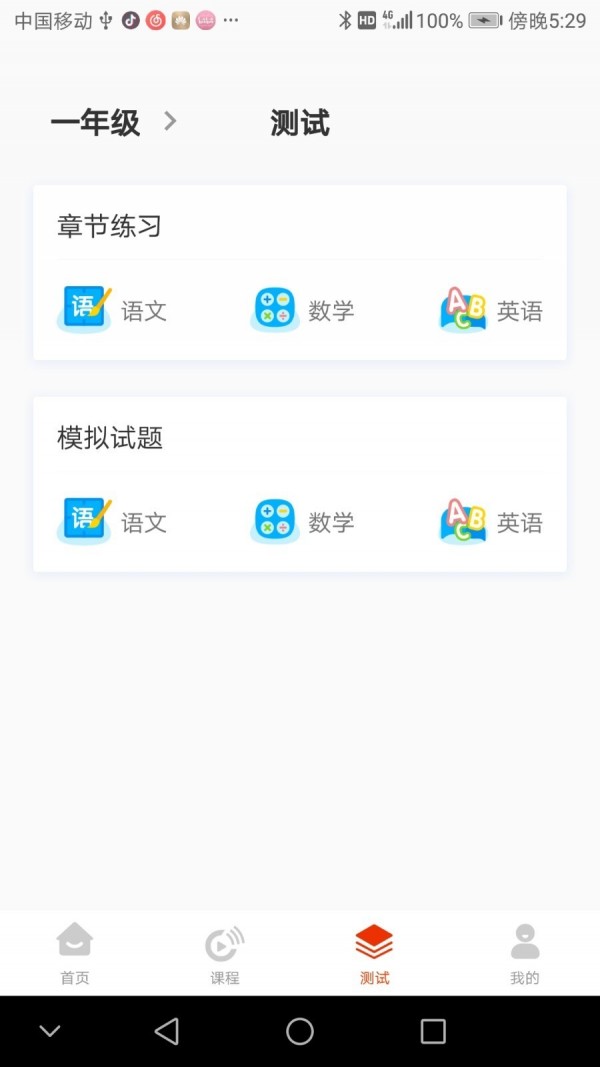The image size is (600, 1067).
Task: Tap the system back button
Action: (167, 1031)
